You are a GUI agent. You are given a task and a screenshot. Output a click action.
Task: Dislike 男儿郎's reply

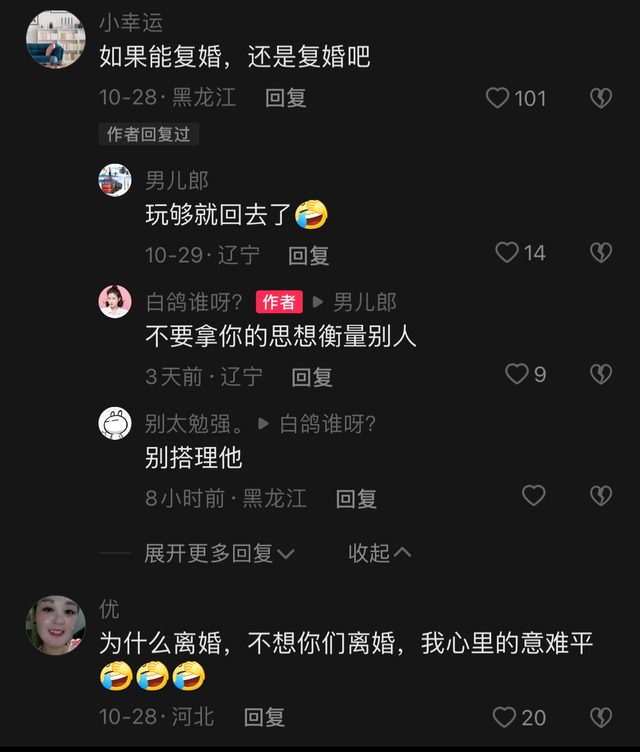(600, 253)
